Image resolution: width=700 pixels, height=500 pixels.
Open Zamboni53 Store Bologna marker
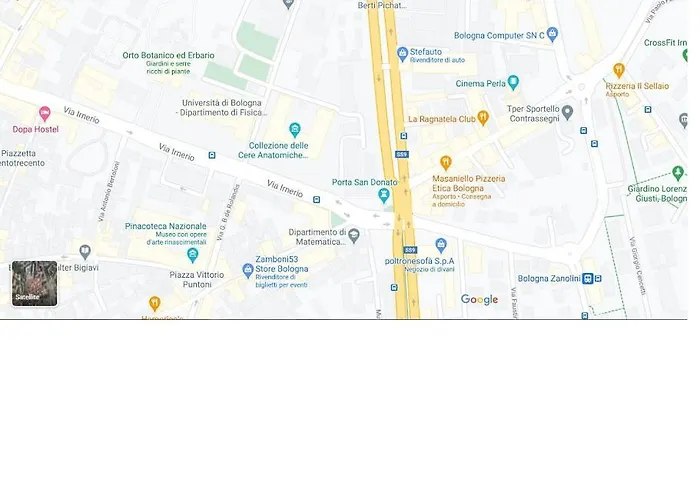pos(247,270)
